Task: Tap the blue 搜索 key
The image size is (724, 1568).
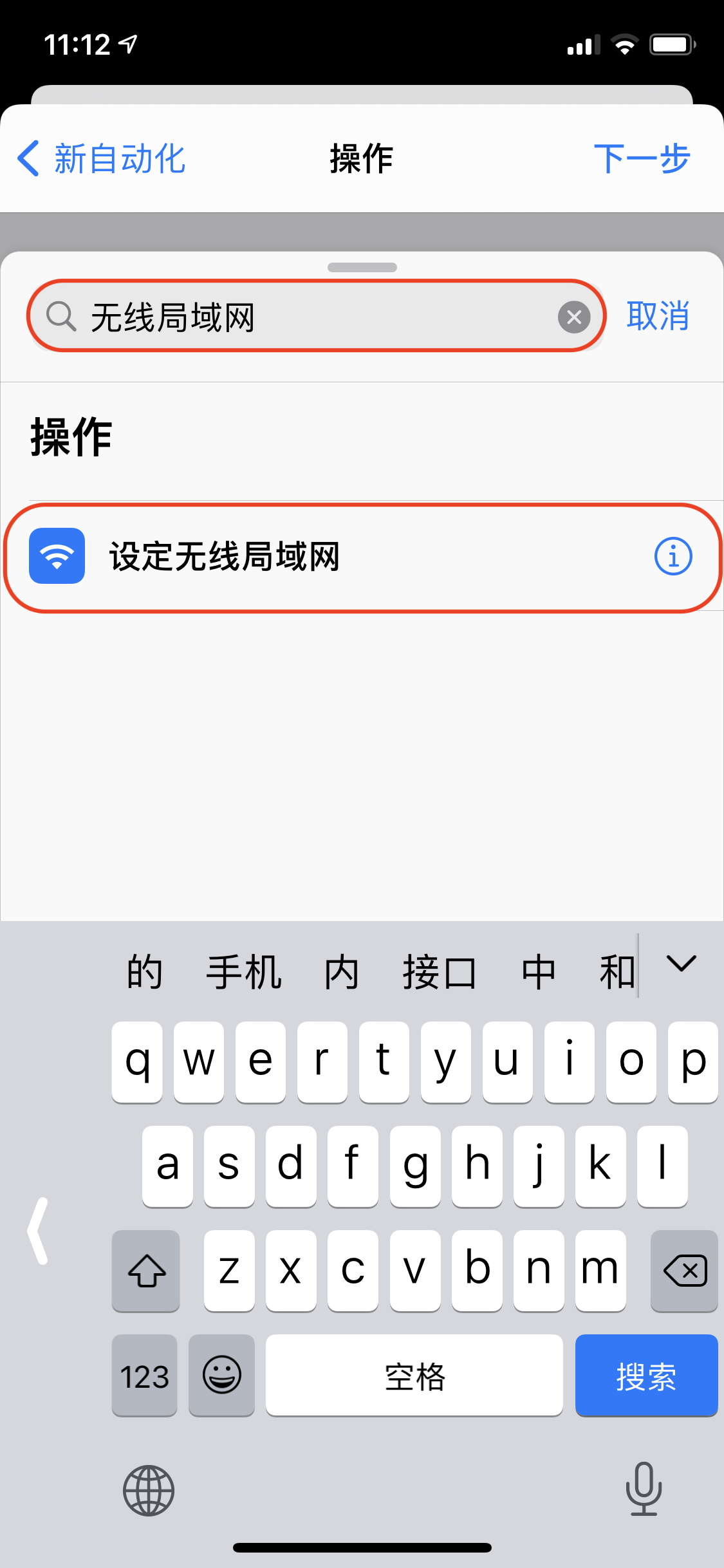Action: click(646, 1376)
